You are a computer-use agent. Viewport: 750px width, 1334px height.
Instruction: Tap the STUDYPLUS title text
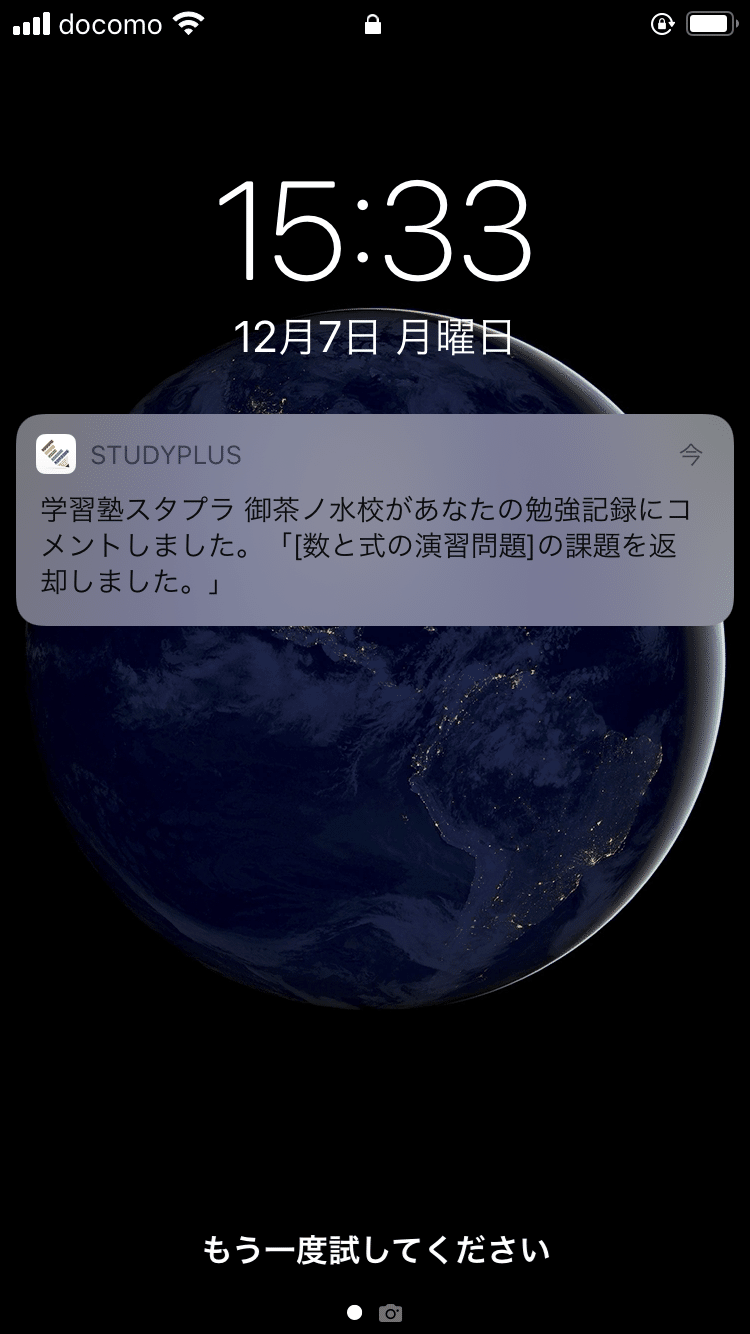click(164, 454)
